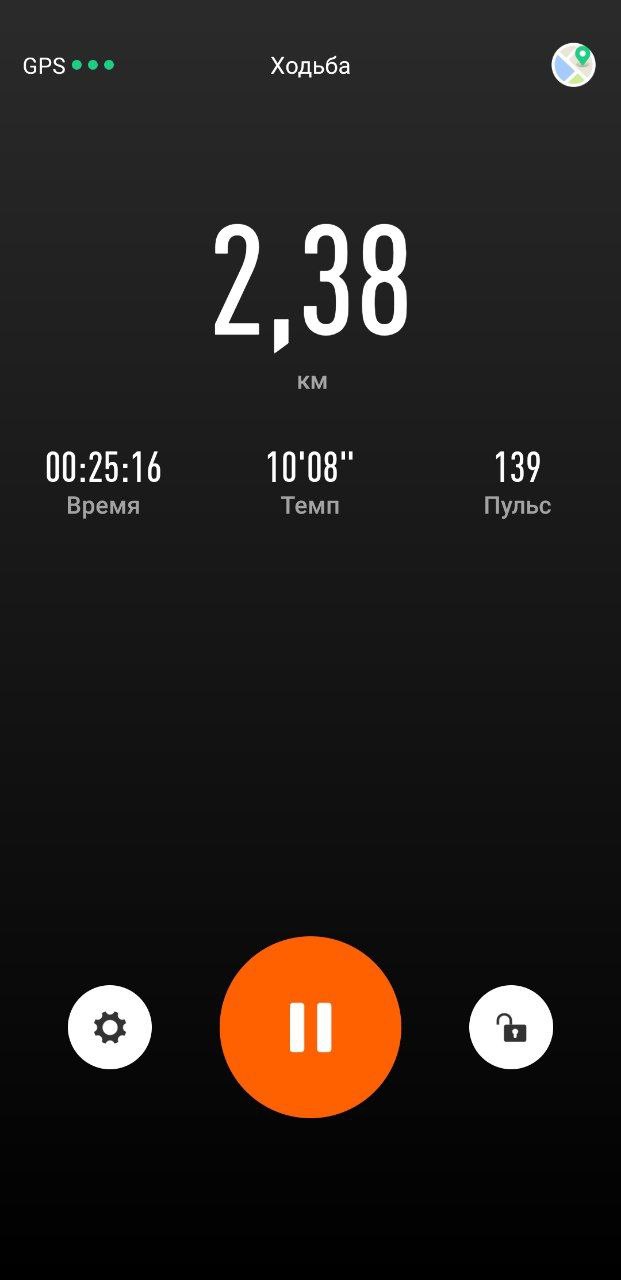Open the route map view
621x1280 pixels.
[x=574, y=65]
